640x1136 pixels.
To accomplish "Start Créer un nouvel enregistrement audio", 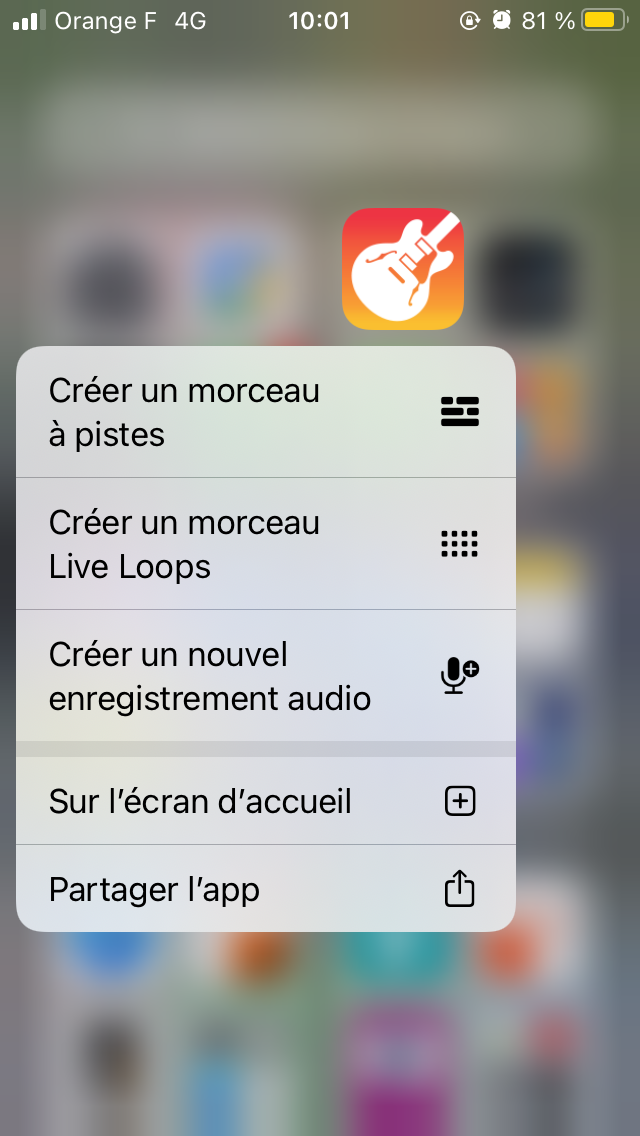I will coord(266,675).
